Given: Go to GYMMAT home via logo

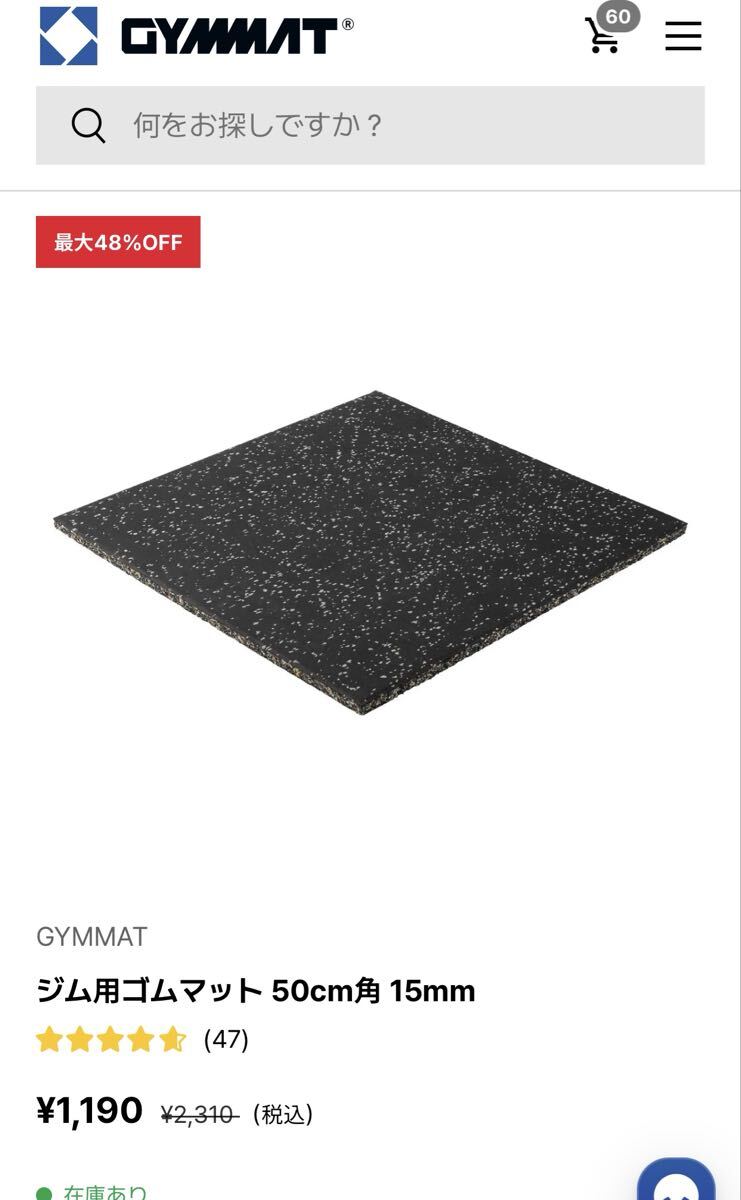Looking at the screenshot, I should pyautogui.click(x=196, y=36).
